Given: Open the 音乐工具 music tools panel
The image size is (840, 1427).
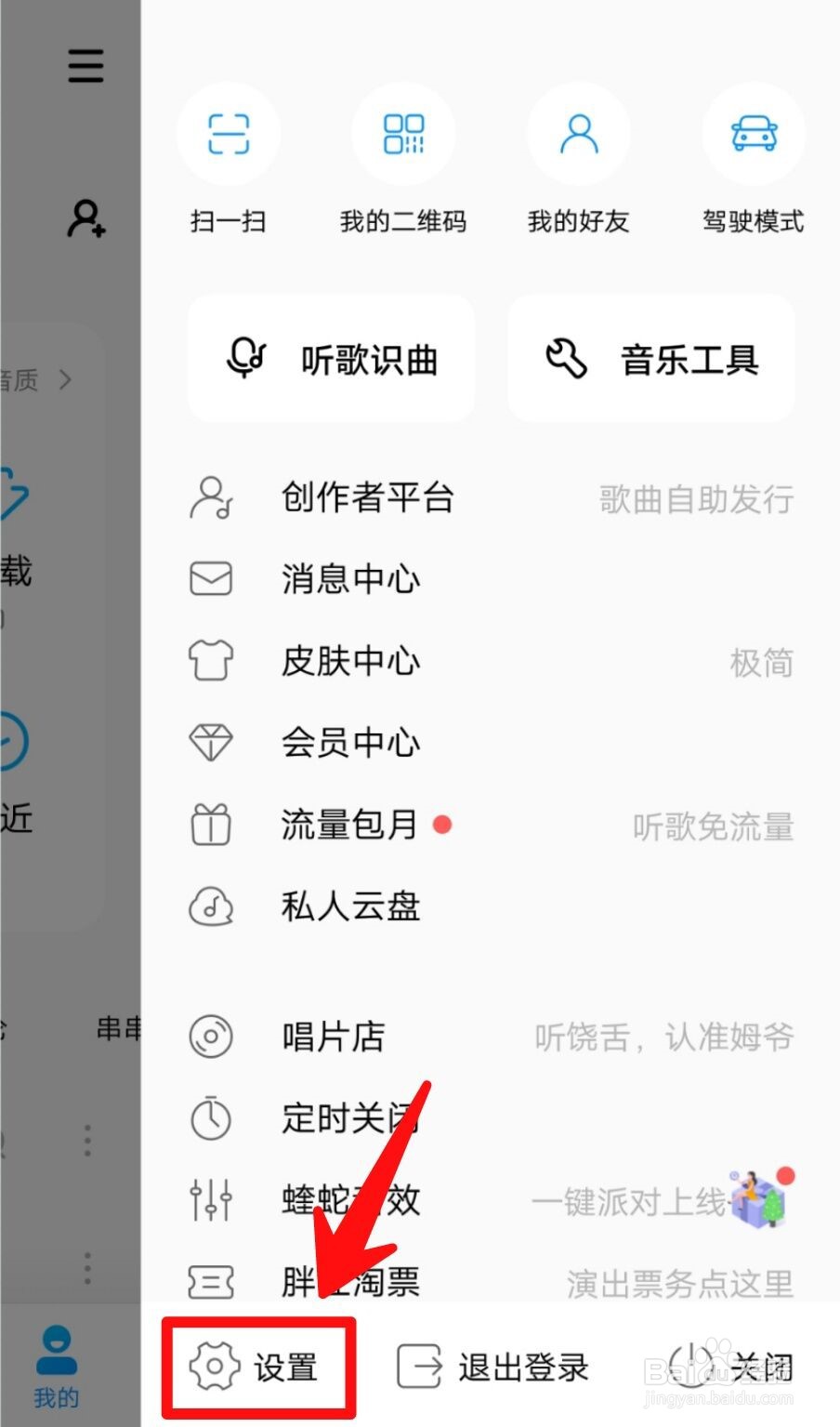Looking at the screenshot, I should click(650, 360).
